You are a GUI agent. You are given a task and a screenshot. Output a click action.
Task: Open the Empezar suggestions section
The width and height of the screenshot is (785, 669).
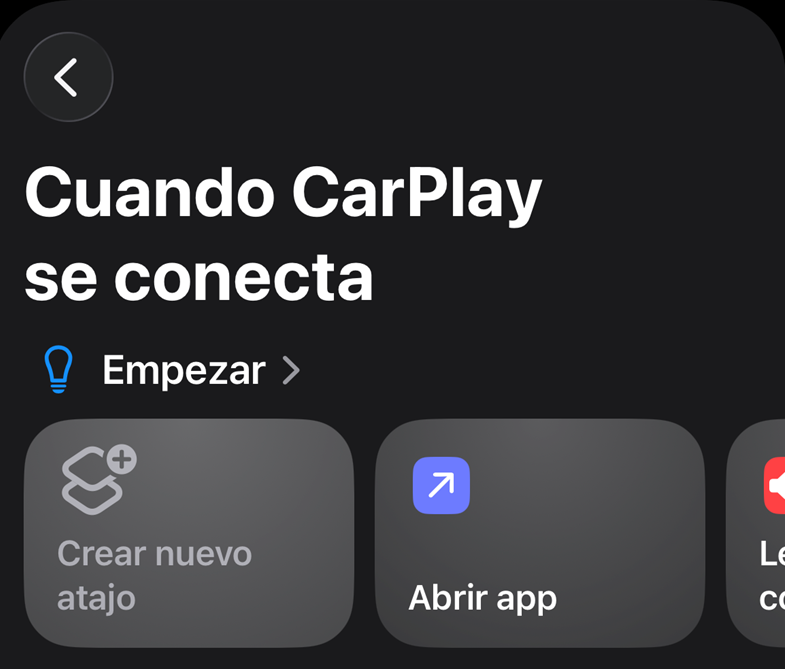click(185, 371)
